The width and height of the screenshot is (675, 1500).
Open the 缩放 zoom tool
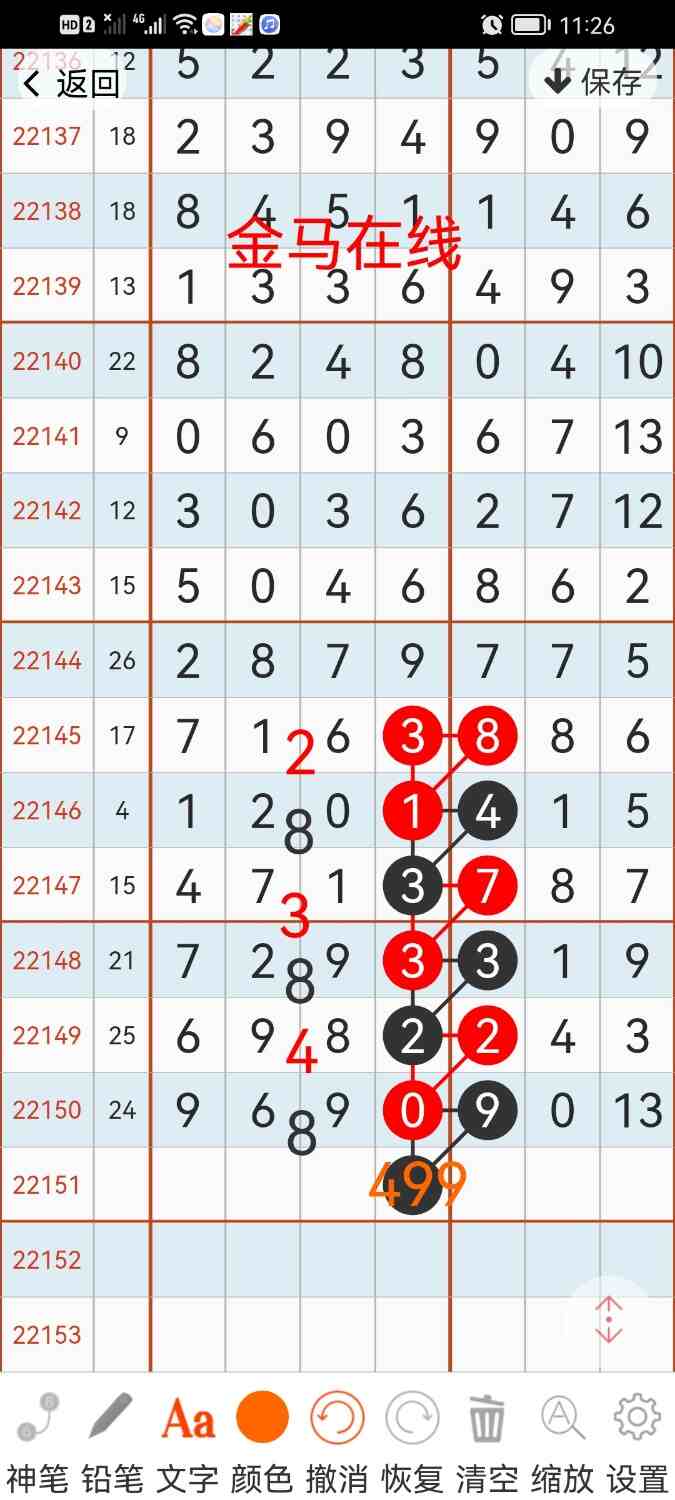(x=562, y=1418)
